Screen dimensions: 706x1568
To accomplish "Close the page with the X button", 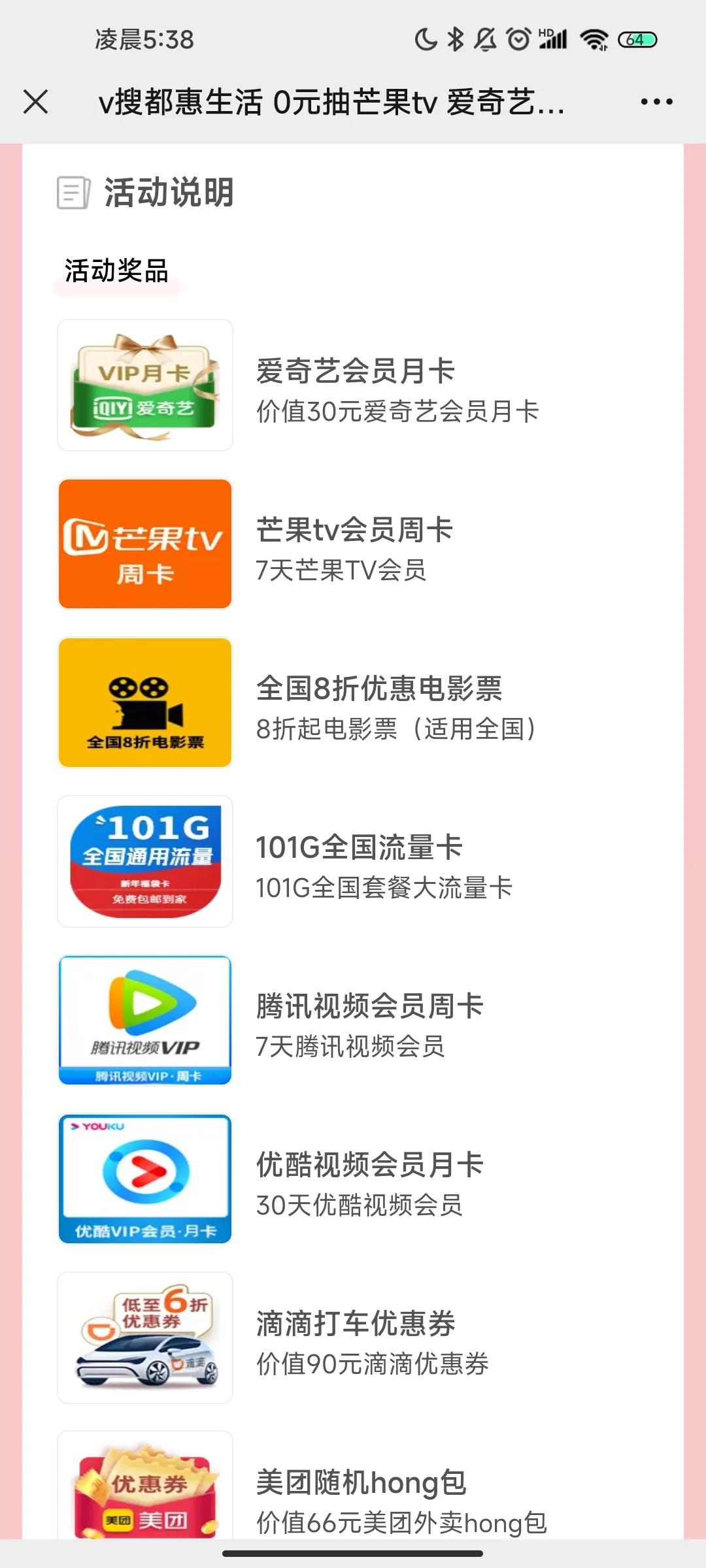I will coord(37,101).
